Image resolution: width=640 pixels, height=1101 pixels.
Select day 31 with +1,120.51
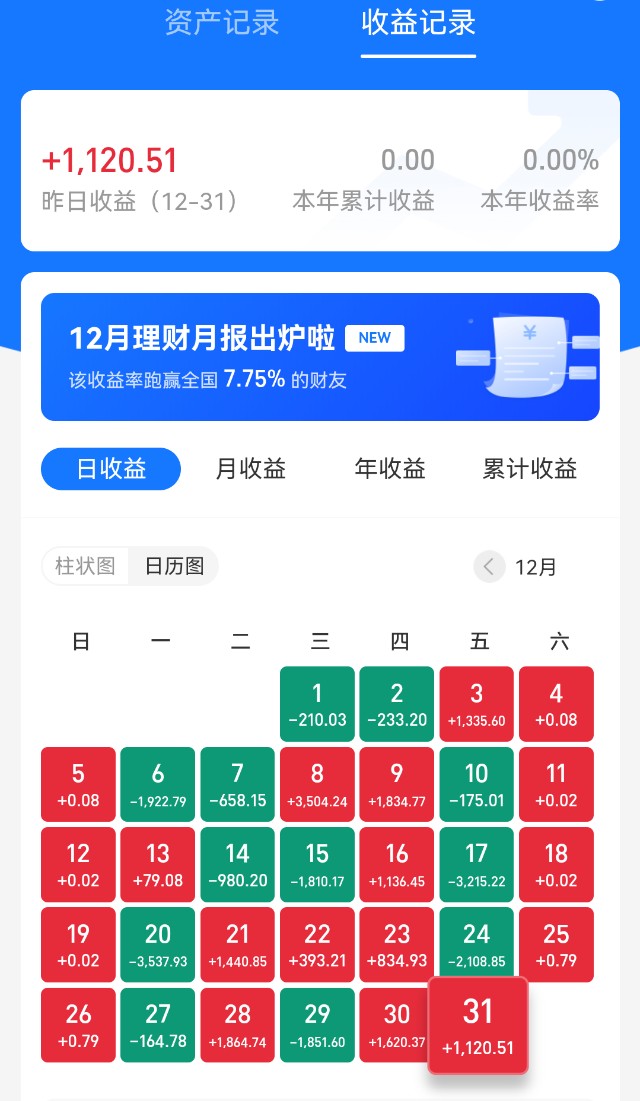pos(478,1025)
